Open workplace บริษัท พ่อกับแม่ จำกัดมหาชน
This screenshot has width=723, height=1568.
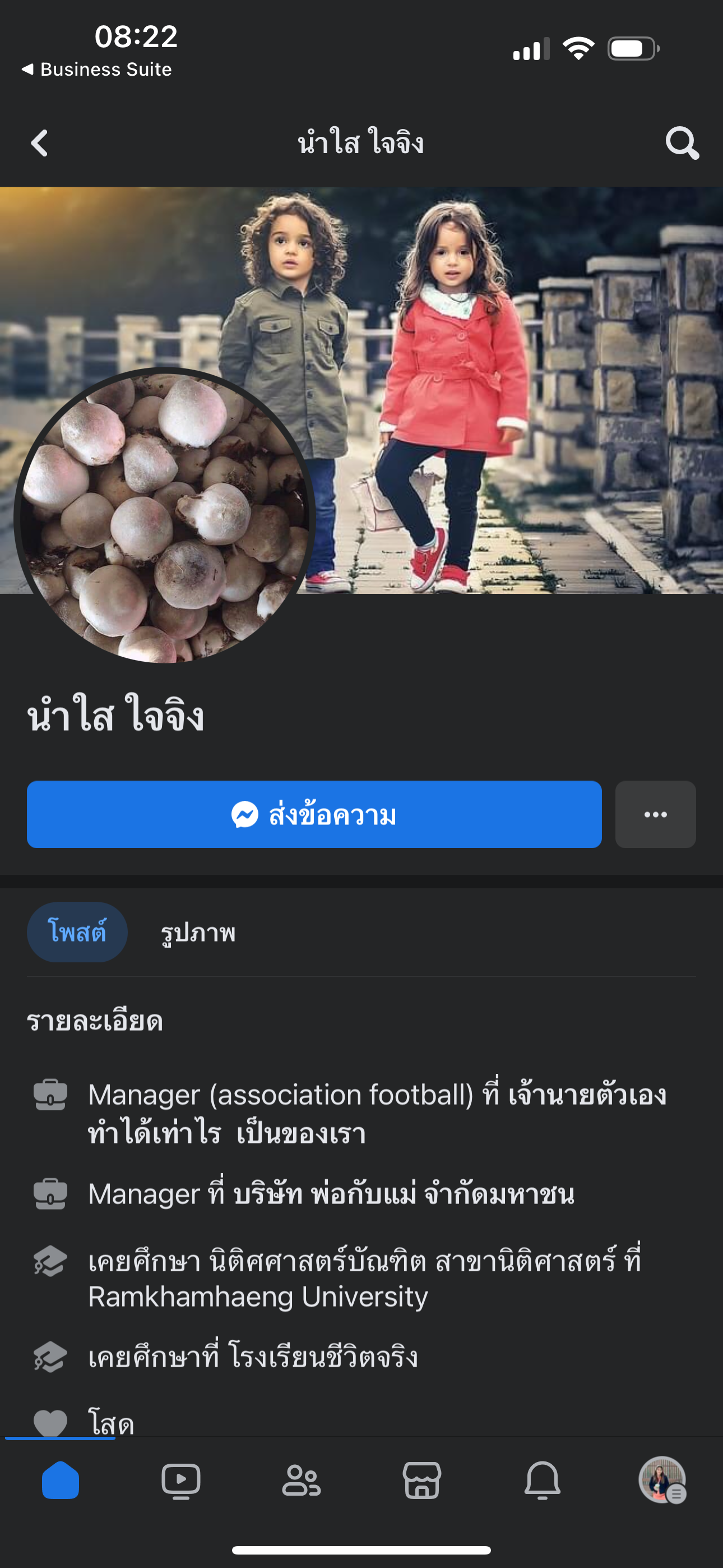pyautogui.click(x=404, y=1195)
